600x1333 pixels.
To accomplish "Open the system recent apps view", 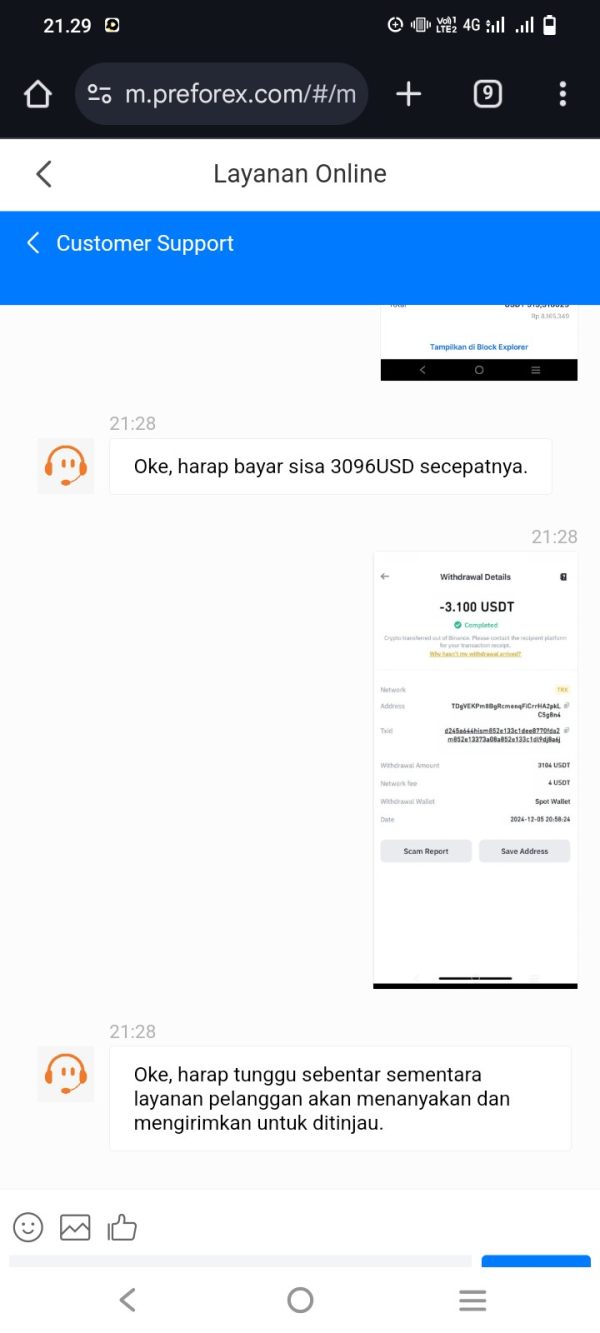I will 472,1300.
